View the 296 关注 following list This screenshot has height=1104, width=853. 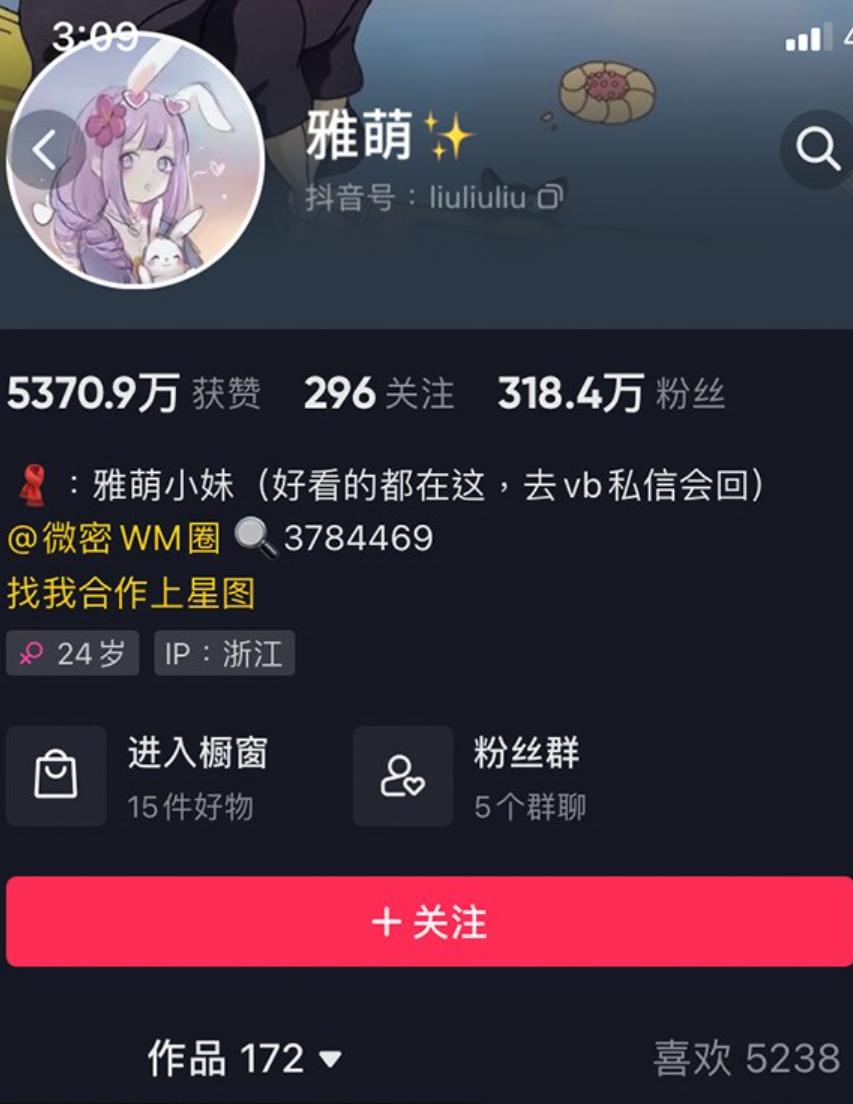pyautogui.click(x=378, y=394)
